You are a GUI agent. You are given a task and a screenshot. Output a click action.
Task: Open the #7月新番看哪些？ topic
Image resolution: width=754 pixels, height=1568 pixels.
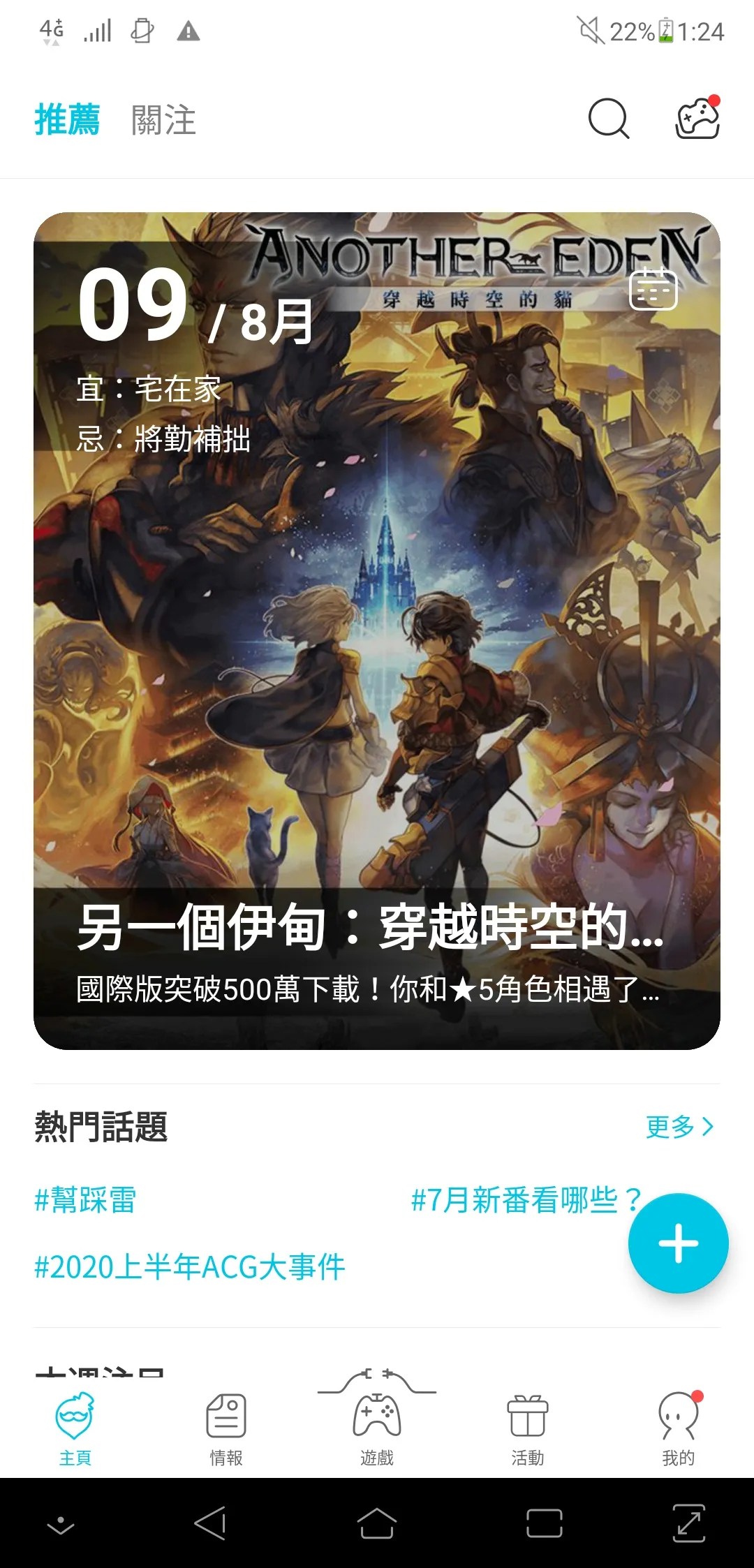coord(525,1200)
